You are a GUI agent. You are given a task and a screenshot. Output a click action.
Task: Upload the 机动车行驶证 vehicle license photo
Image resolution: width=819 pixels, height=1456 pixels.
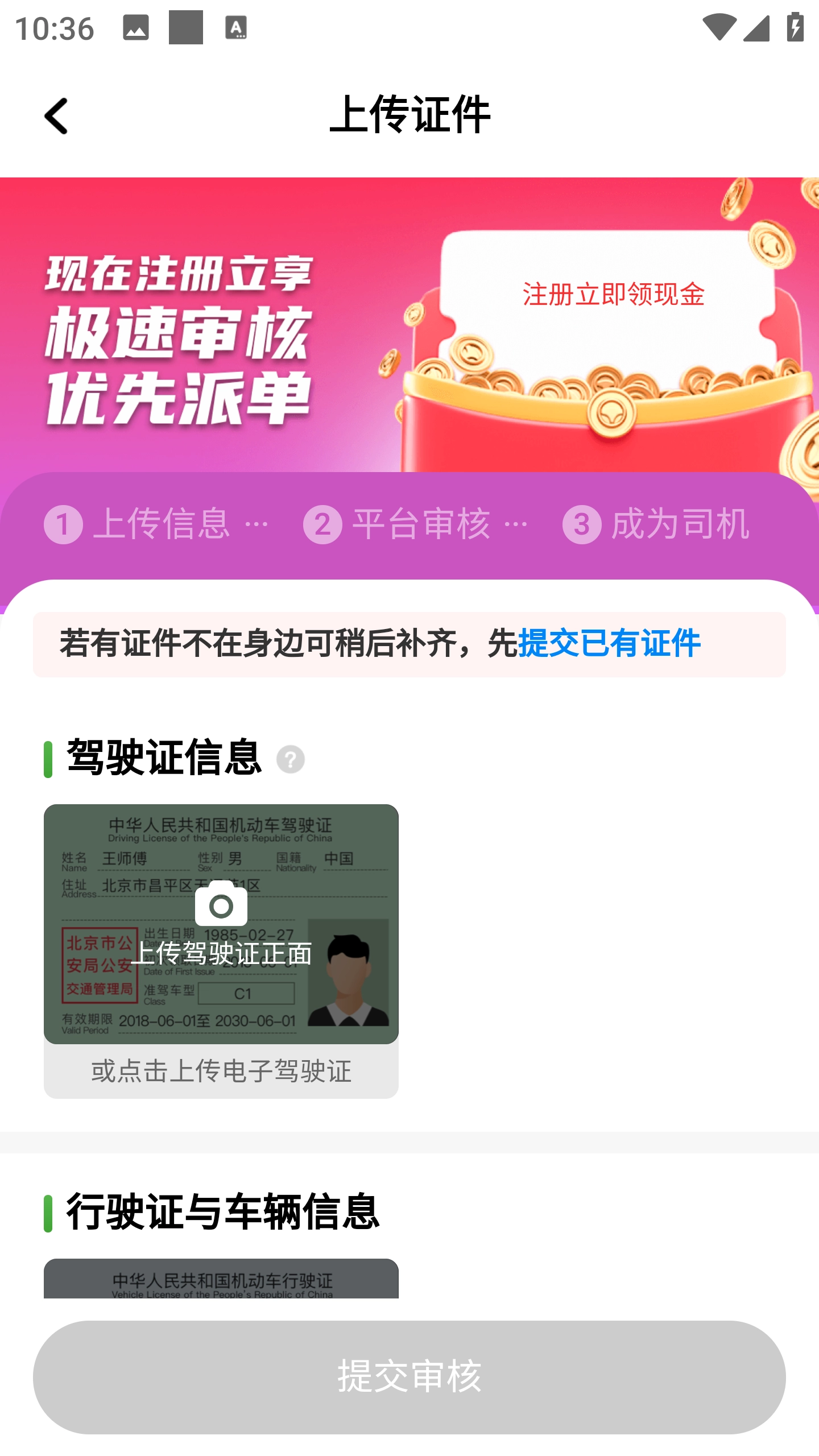(x=221, y=1280)
